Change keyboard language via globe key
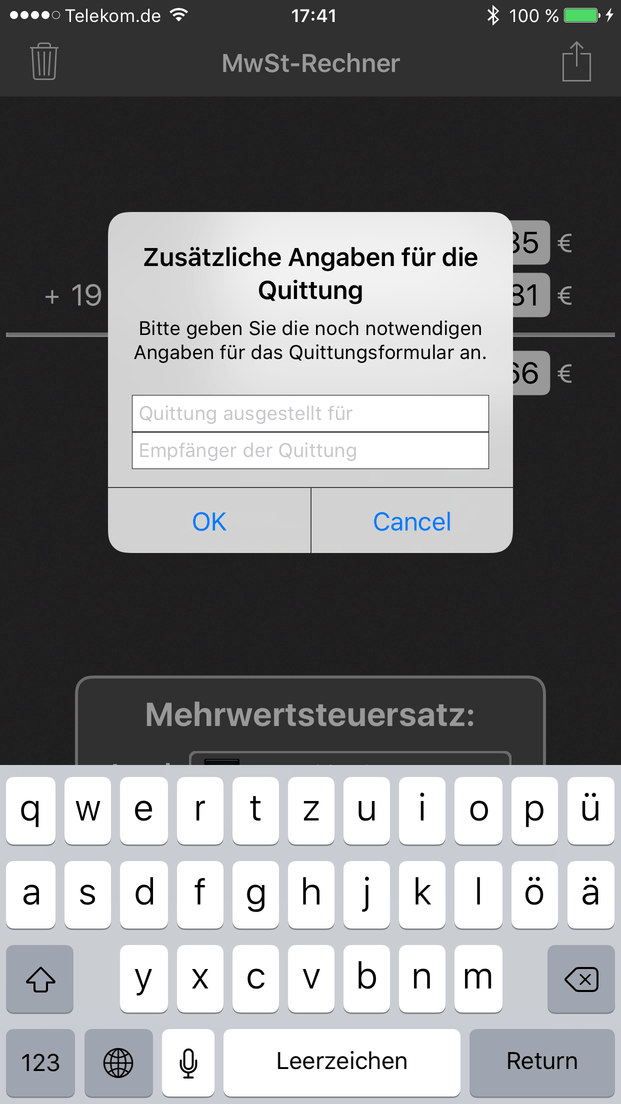Image resolution: width=621 pixels, height=1104 pixels. tap(118, 1061)
